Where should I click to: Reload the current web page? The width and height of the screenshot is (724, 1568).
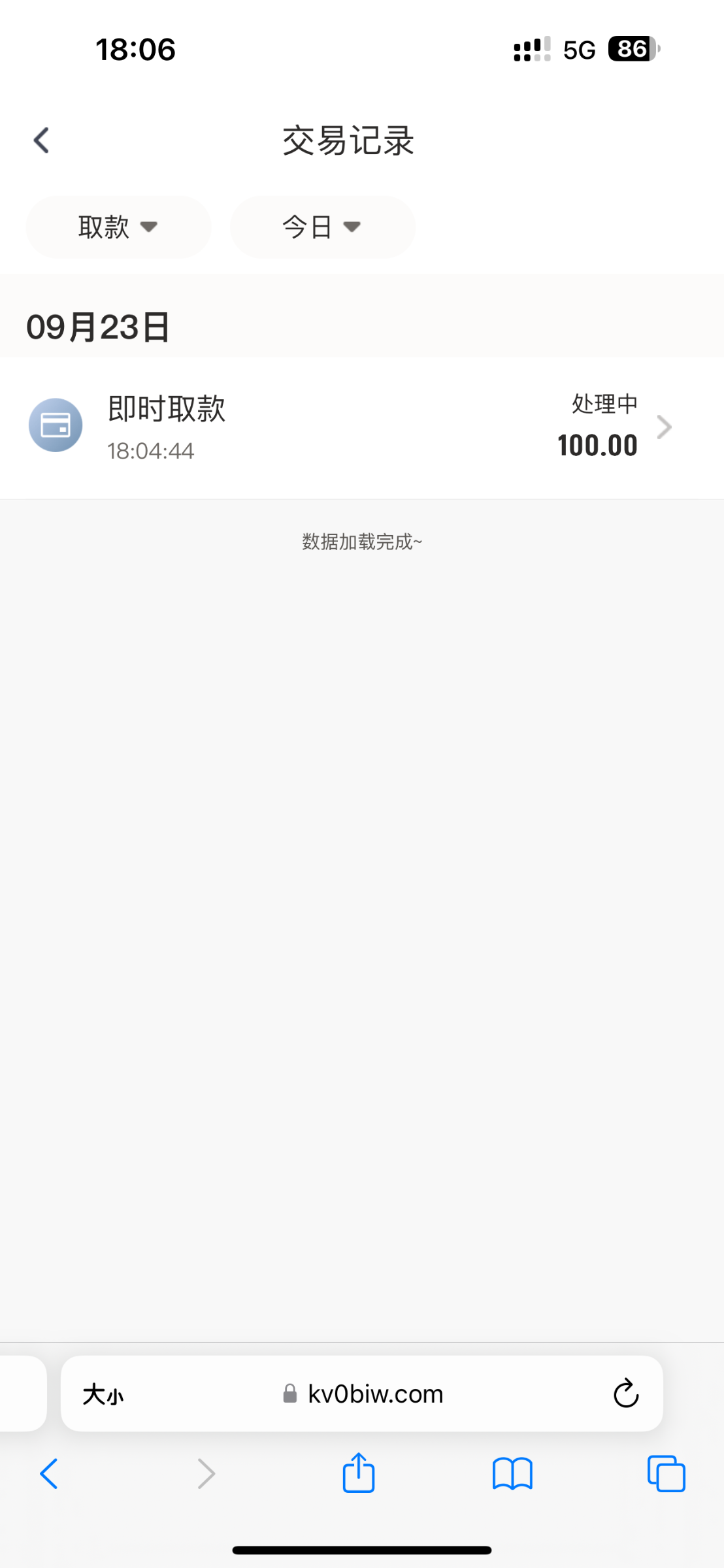[x=625, y=1394]
